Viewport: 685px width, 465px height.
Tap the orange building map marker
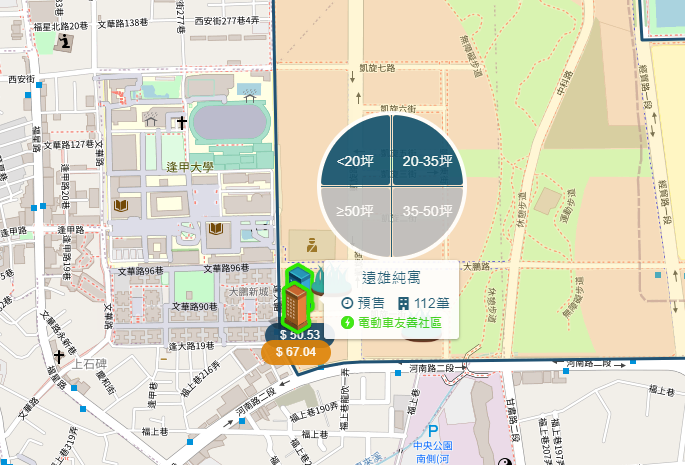[x=296, y=306]
